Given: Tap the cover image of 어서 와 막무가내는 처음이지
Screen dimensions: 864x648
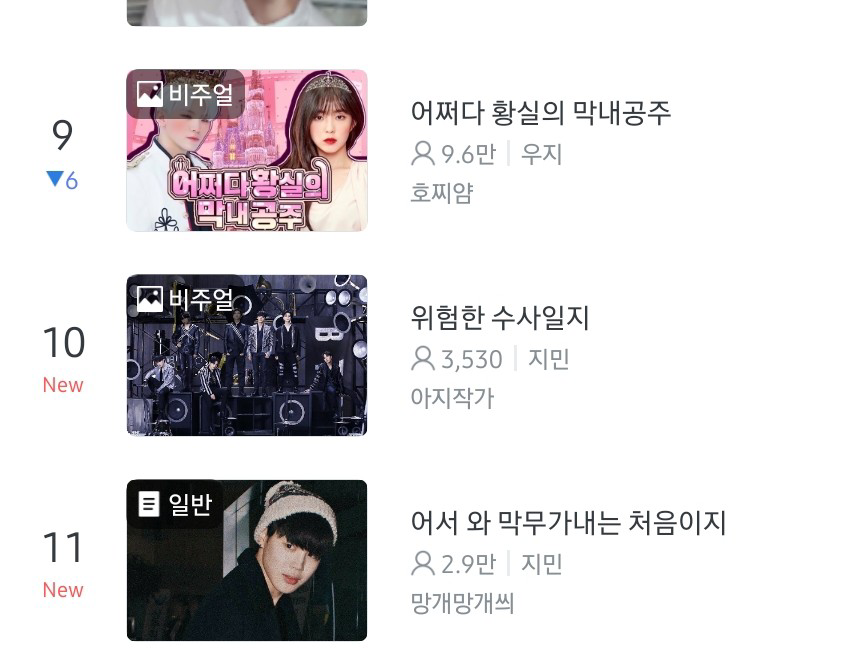Looking at the screenshot, I should (247, 561).
